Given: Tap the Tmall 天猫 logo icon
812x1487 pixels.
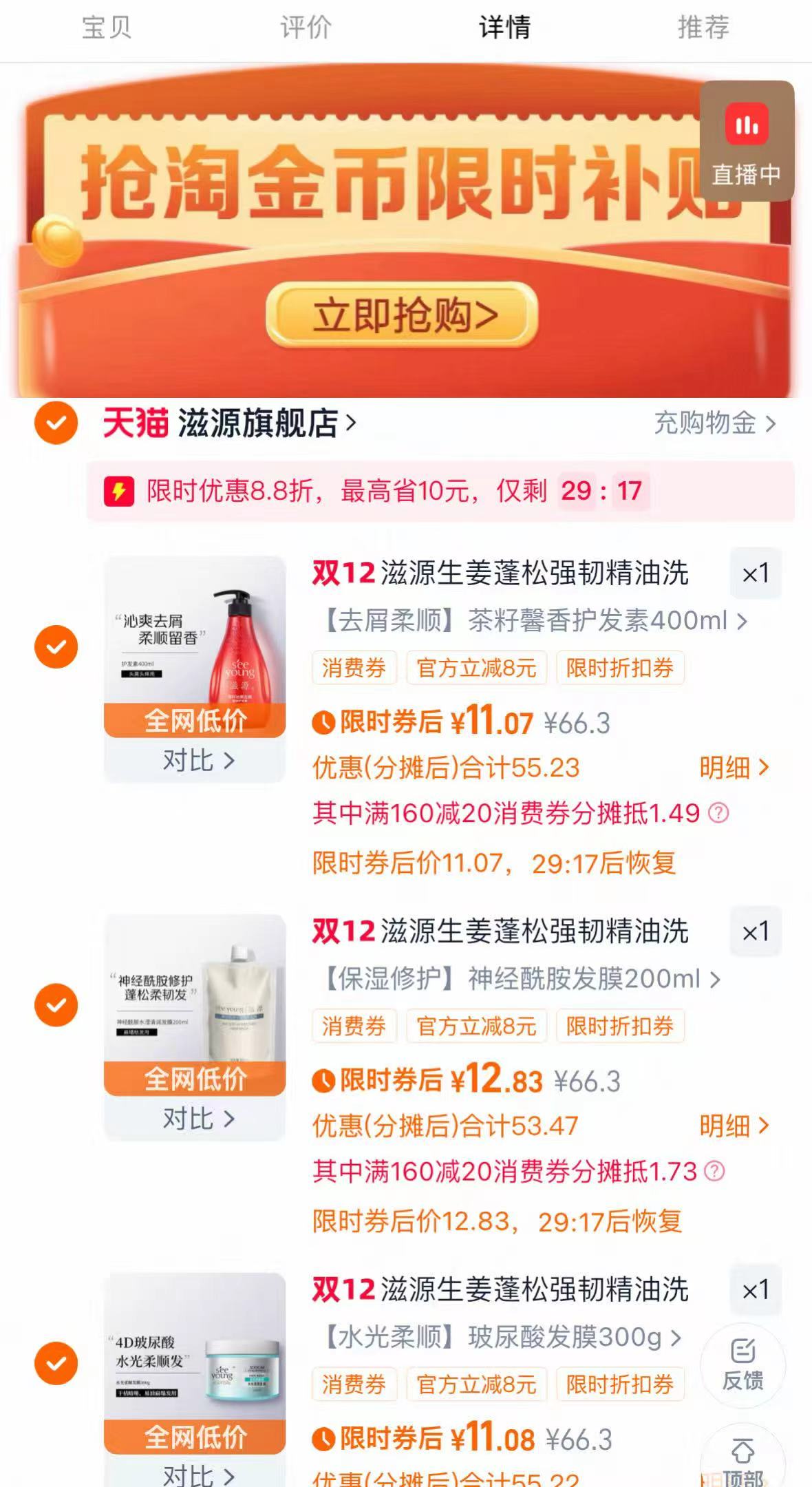Looking at the screenshot, I should [135, 423].
